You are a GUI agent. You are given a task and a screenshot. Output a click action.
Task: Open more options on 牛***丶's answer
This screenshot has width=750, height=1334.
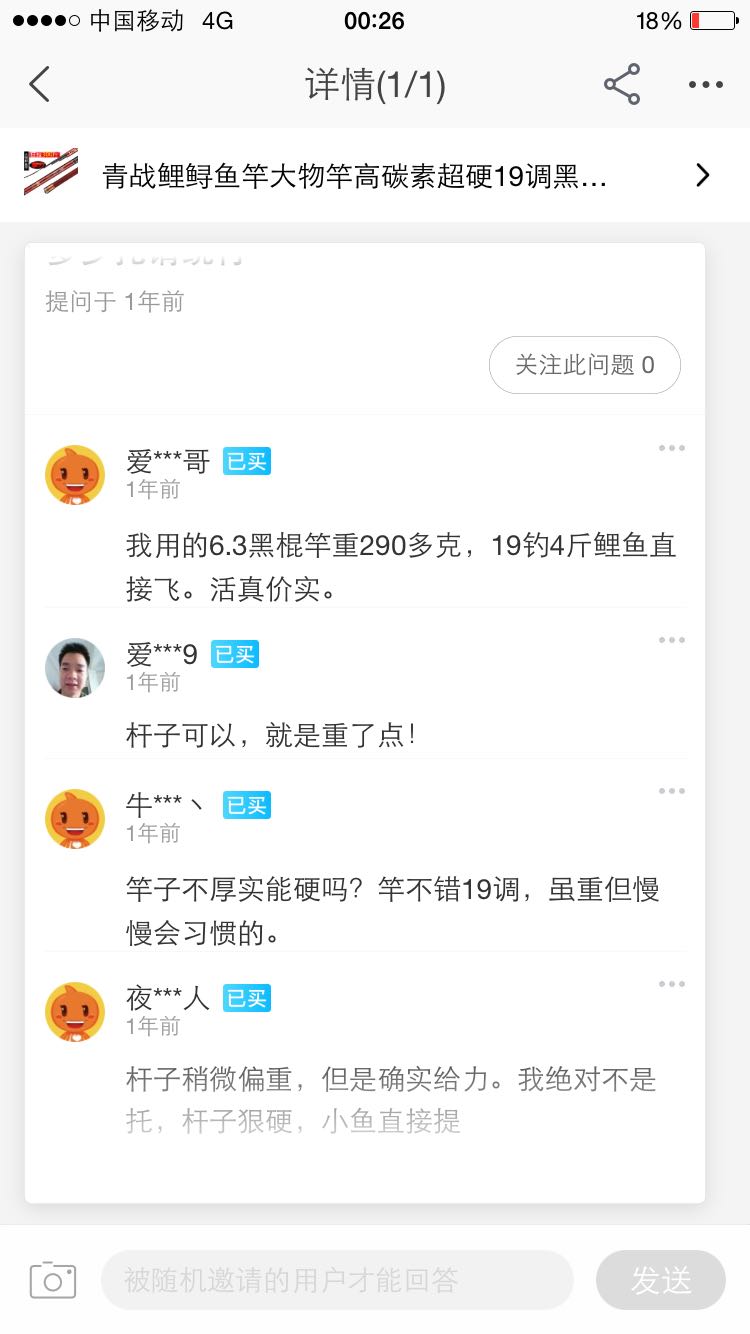point(672,791)
